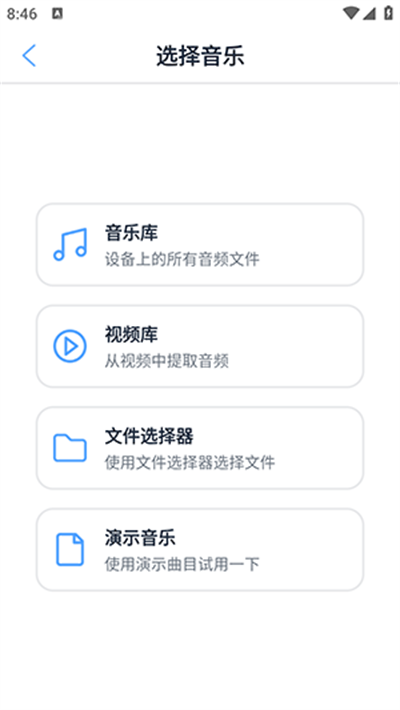The height and width of the screenshot is (710, 400).
Task: Choose the 文件选择器 file picker option
Action: tap(200, 448)
